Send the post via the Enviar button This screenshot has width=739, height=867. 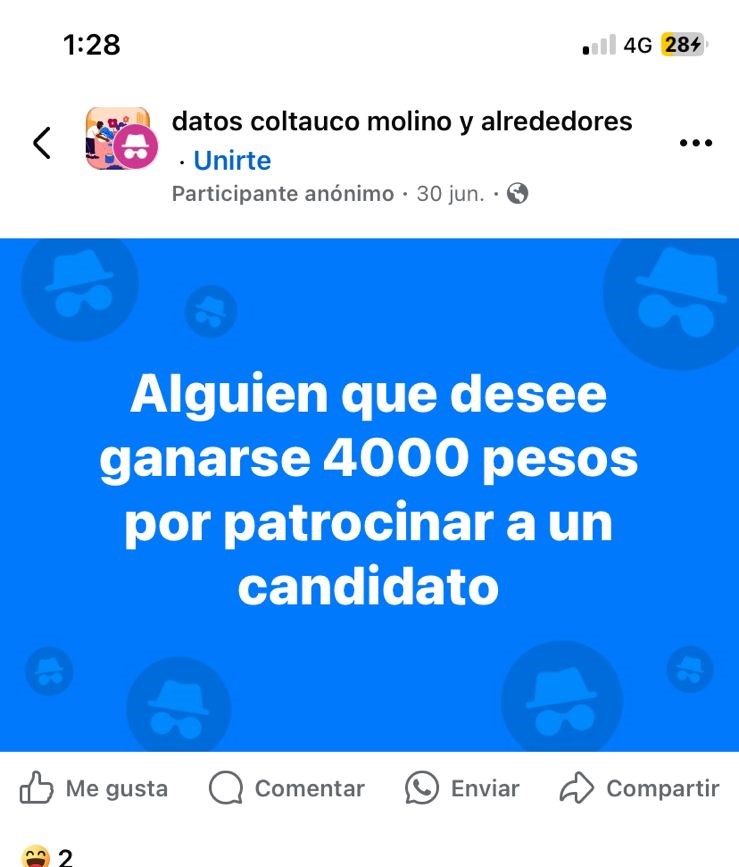pyautogui.click(x=463, y=788)
